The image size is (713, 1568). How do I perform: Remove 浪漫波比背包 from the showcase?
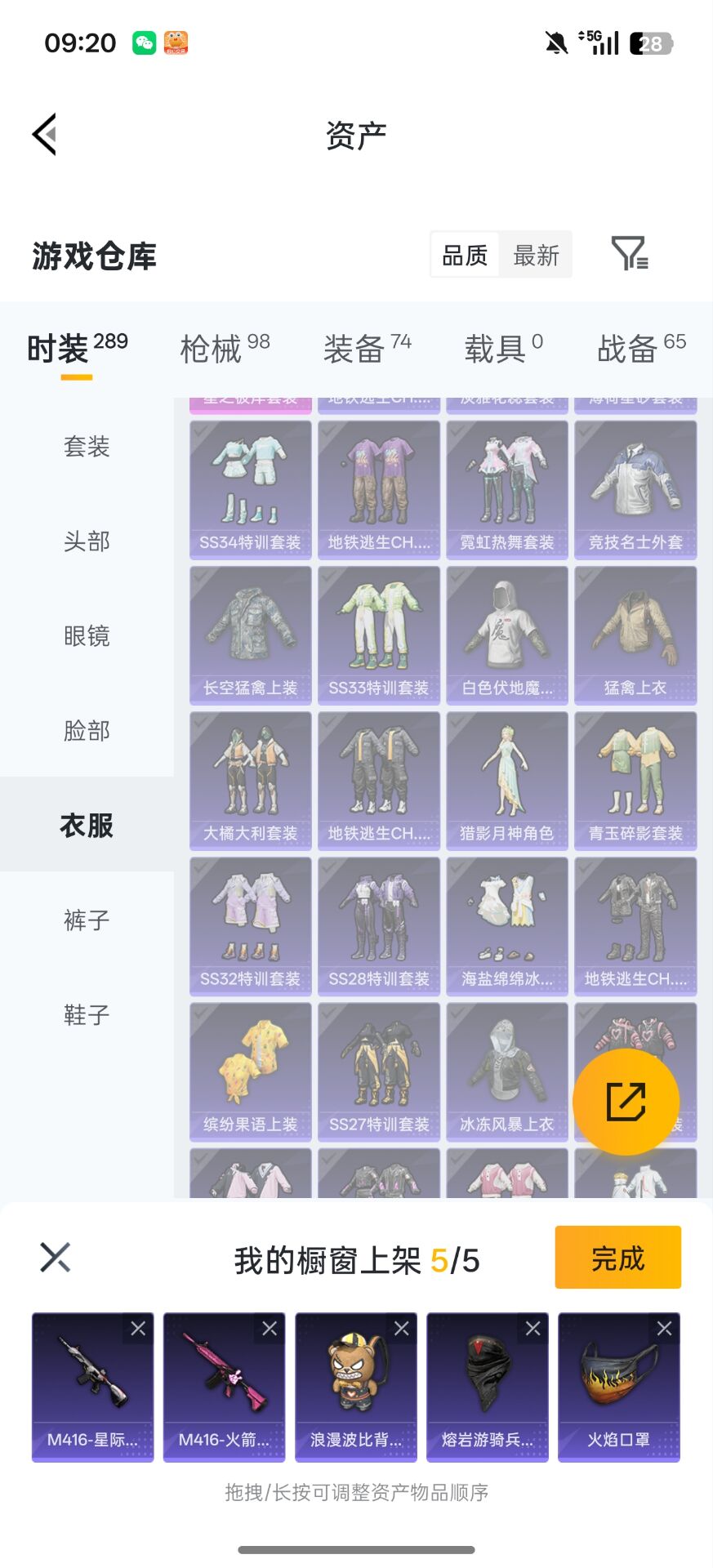tap(401, 1329)
